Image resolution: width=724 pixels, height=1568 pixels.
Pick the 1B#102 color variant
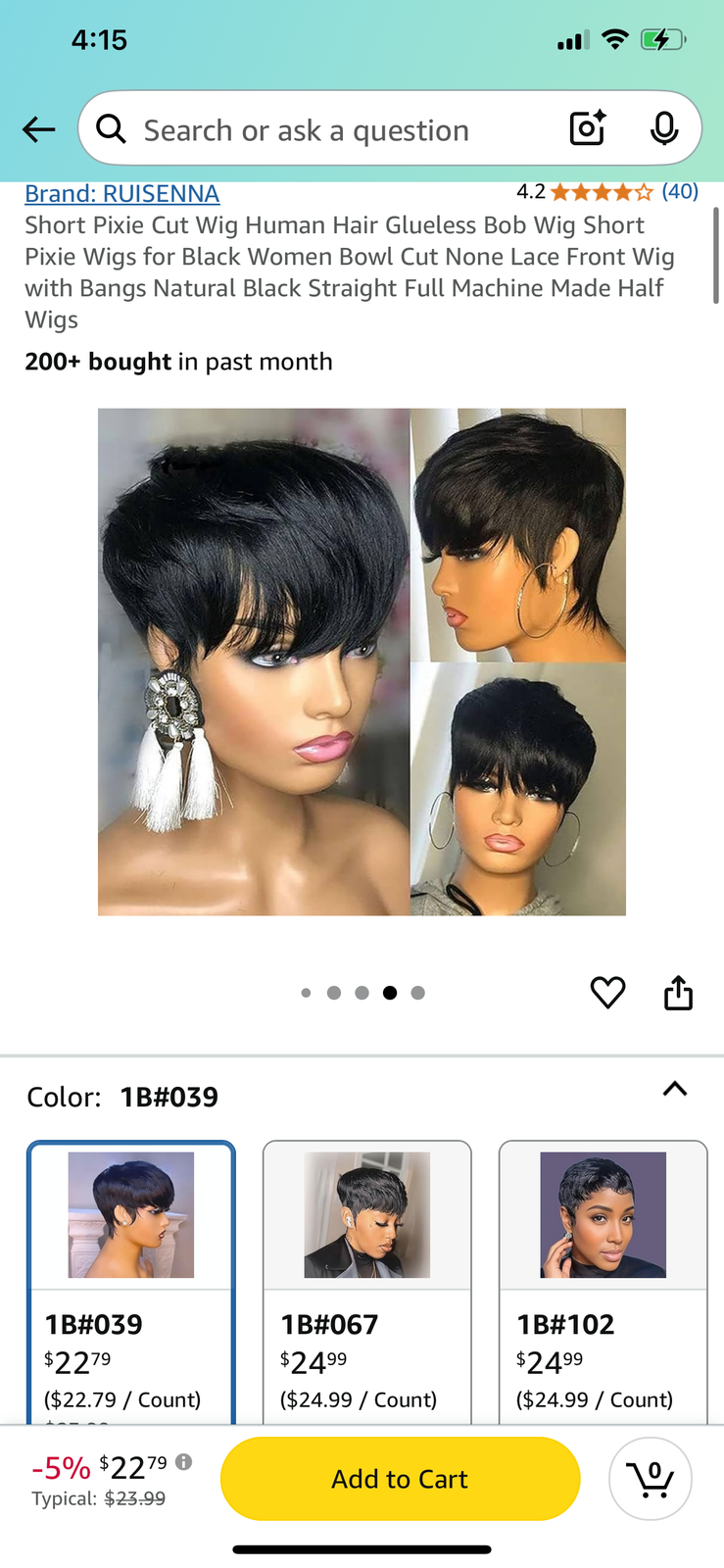click(x=603, y=1282)
